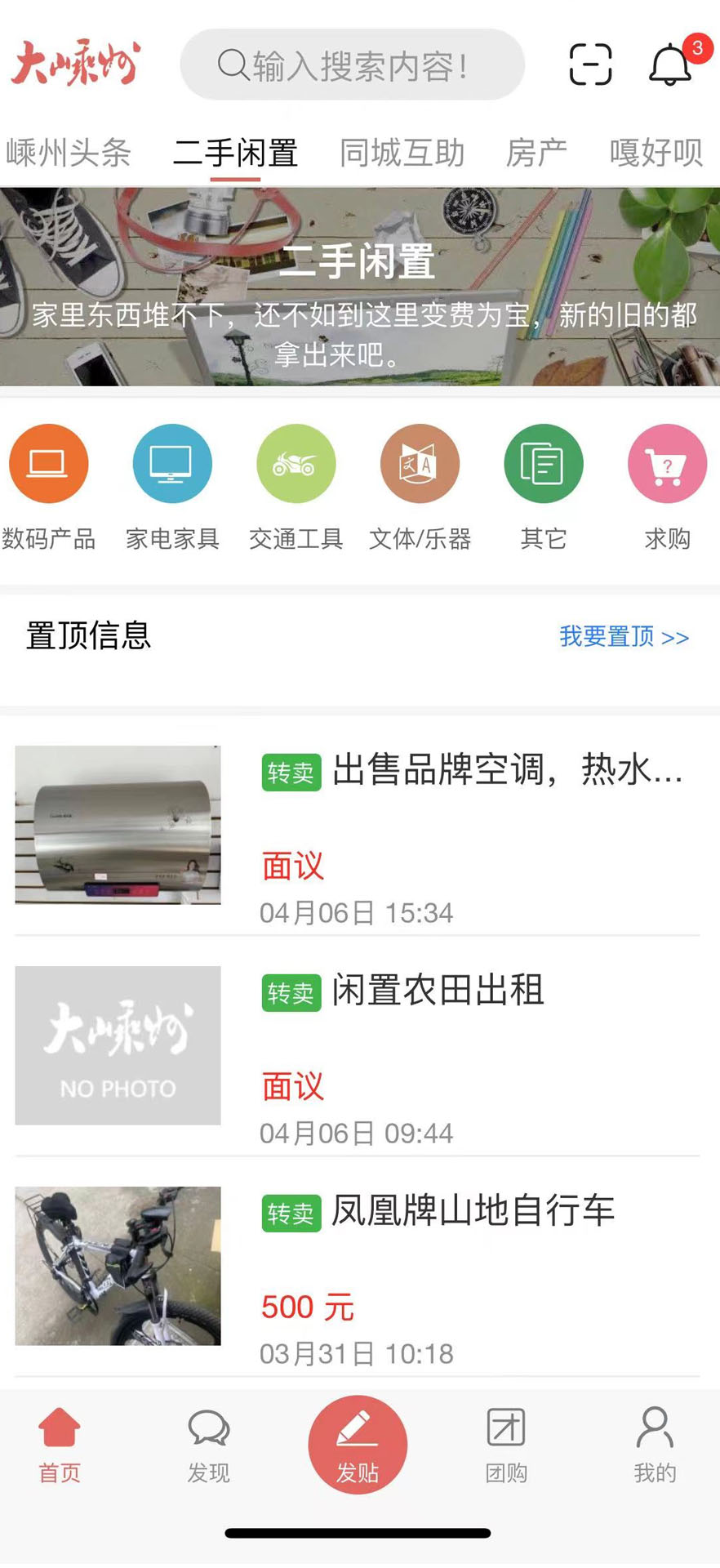Switch to the 嵊州头条 tab
Image resolution: width=720 pixels, height=1568 pixels.
[x=69, y=153]
